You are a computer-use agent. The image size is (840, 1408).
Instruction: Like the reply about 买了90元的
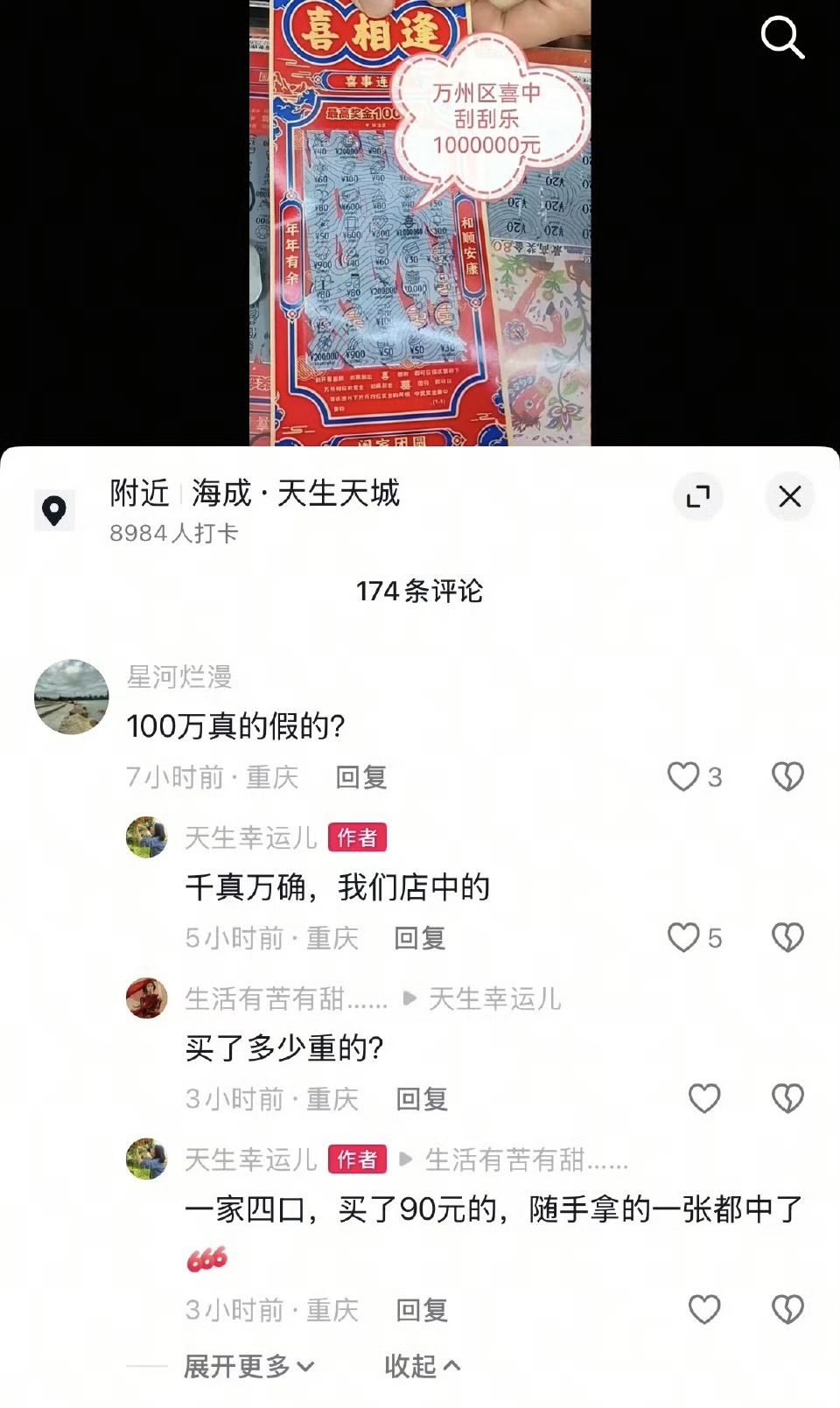click(704, 1309)
